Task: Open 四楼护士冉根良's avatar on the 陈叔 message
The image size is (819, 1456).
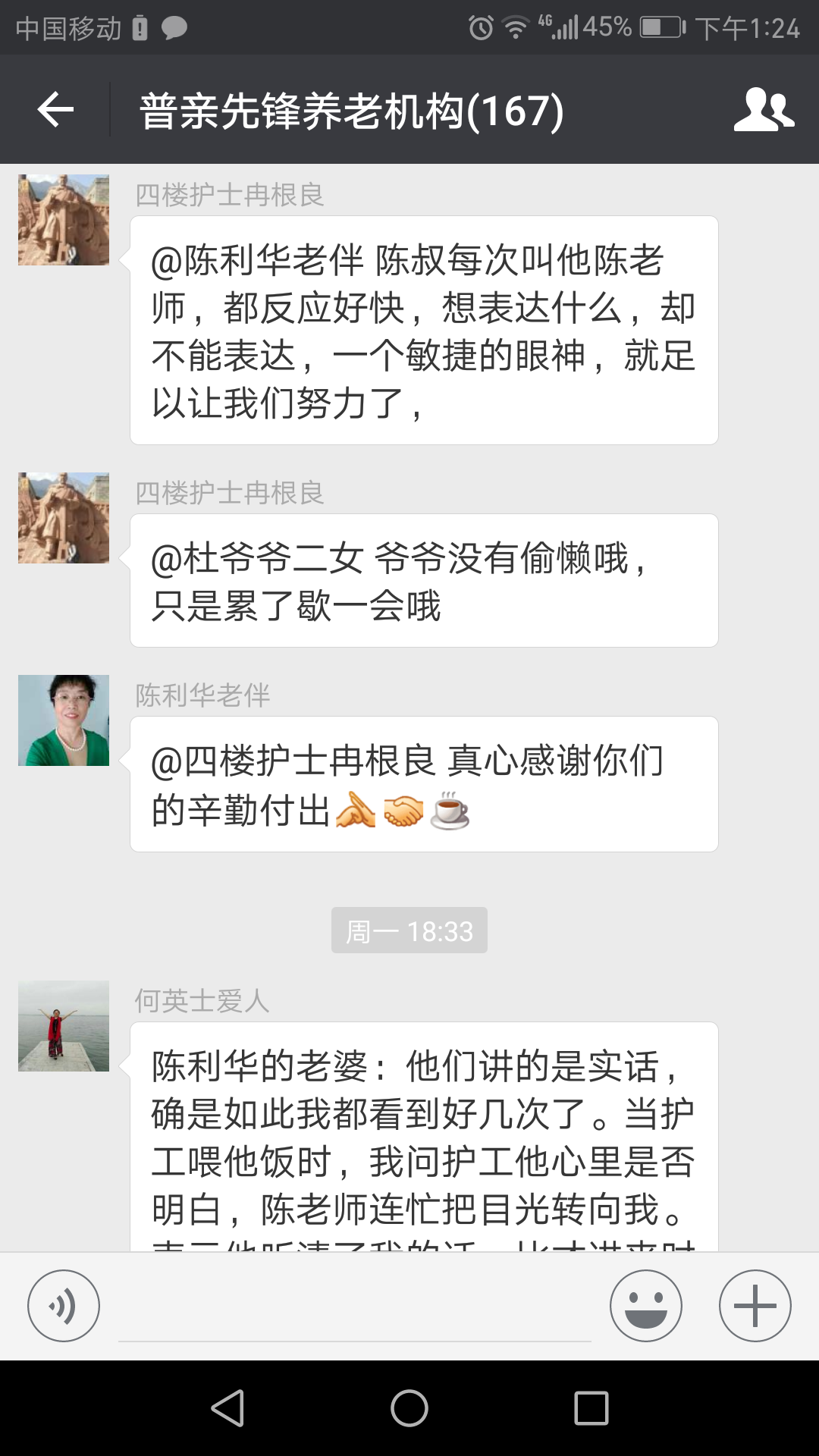Action: pyautogui.click(x=64, y=220)
